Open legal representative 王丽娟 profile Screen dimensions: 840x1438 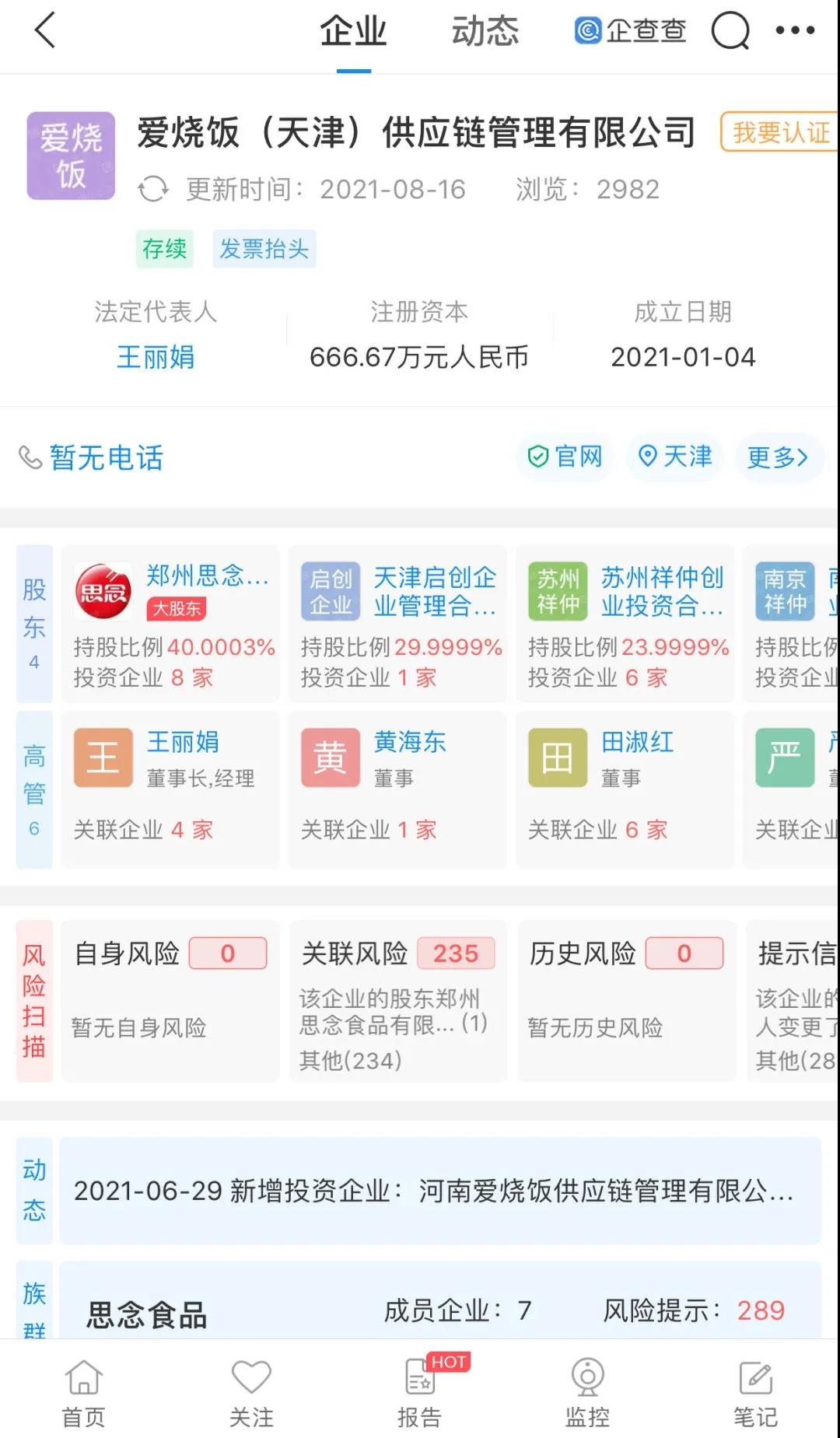click(155, 358)
